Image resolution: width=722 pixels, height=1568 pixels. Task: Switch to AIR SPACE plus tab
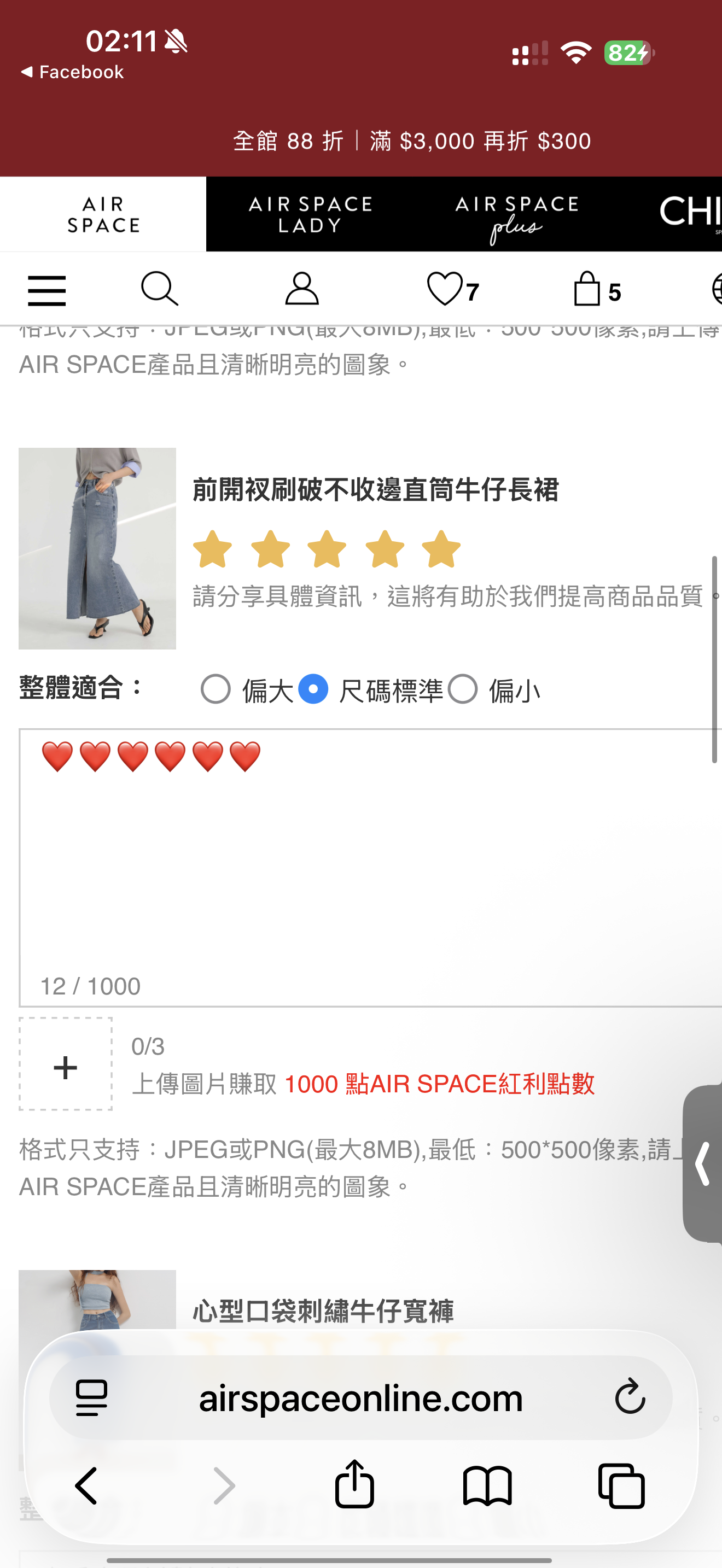[x=516, y=215]
